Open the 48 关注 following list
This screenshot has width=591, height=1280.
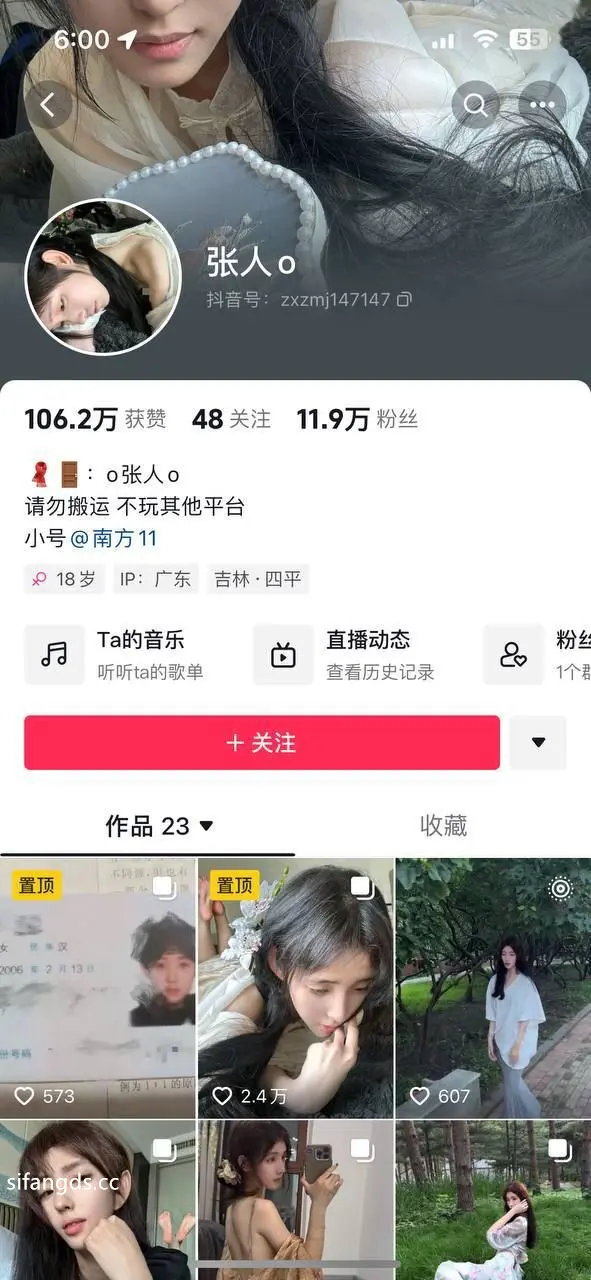click(x=231, y=419)
